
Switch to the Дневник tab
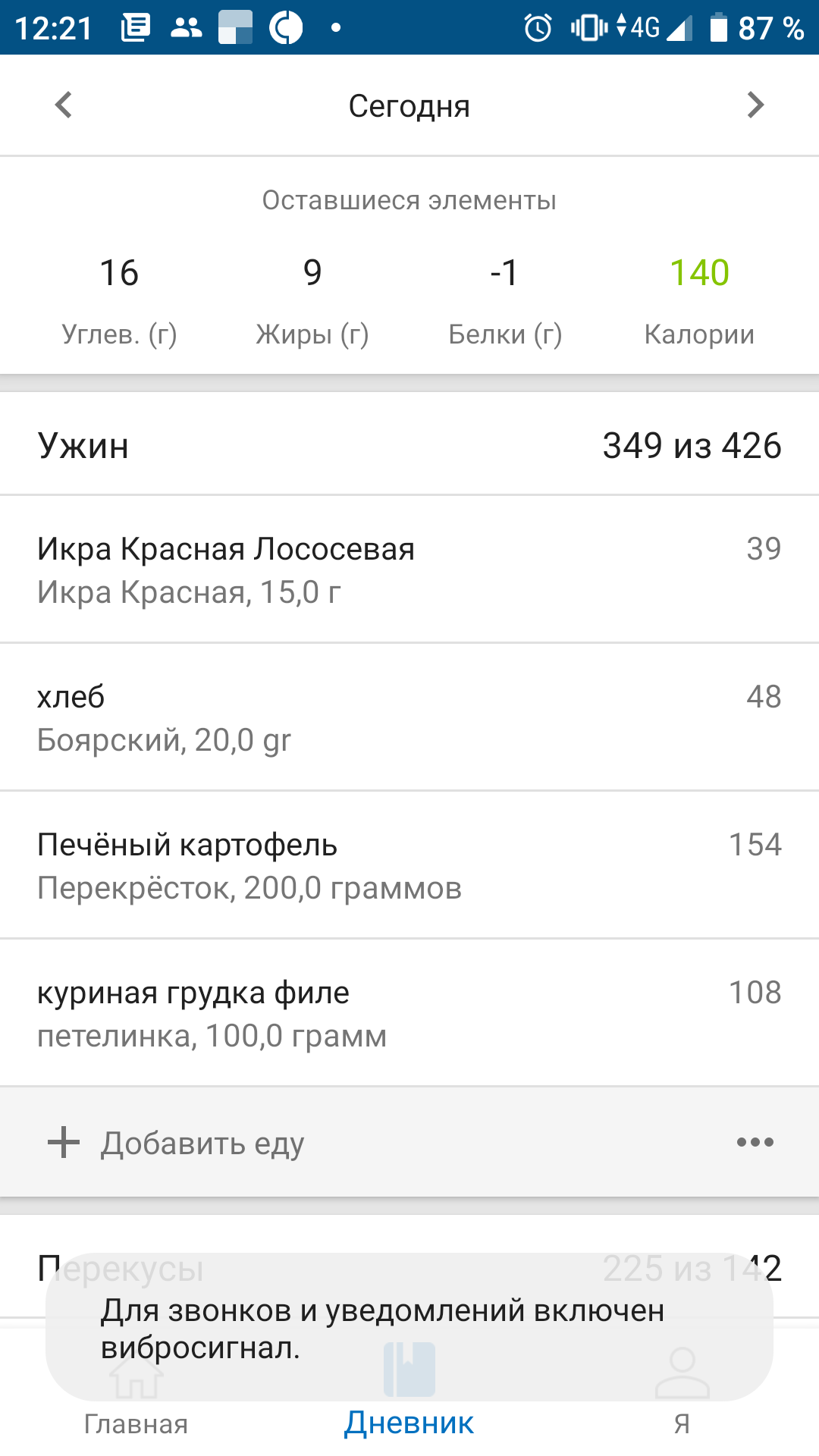[x=409, y=1423]
